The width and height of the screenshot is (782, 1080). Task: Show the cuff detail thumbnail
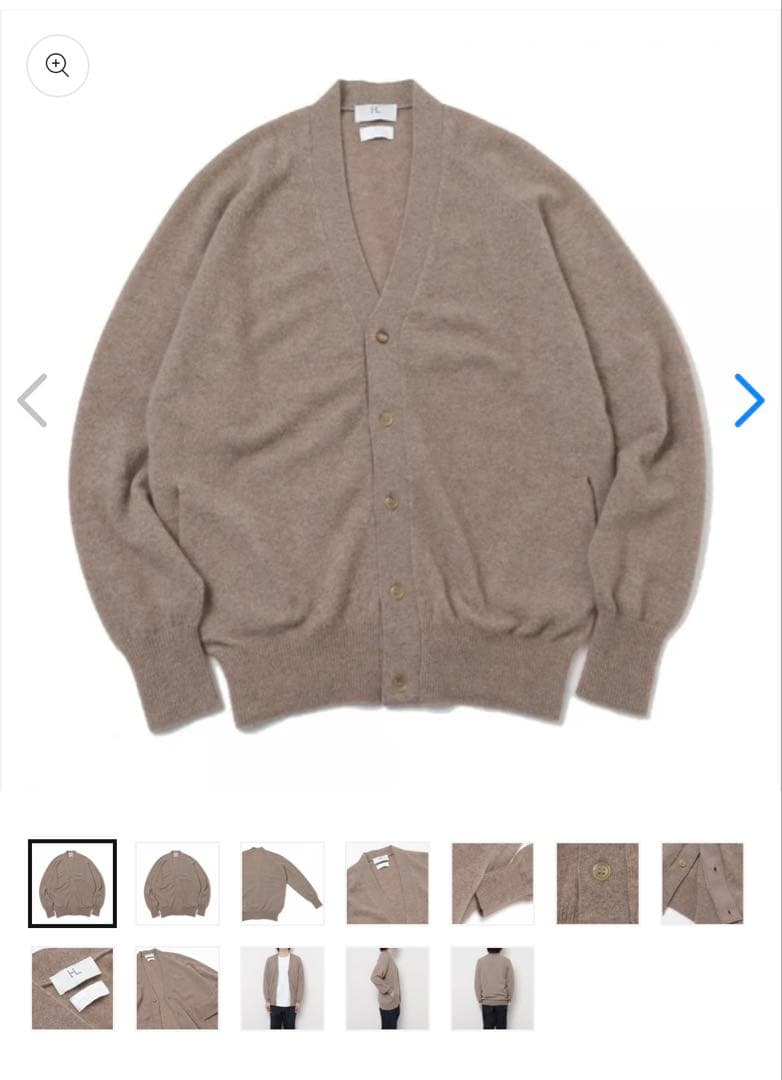pos(492,883)
